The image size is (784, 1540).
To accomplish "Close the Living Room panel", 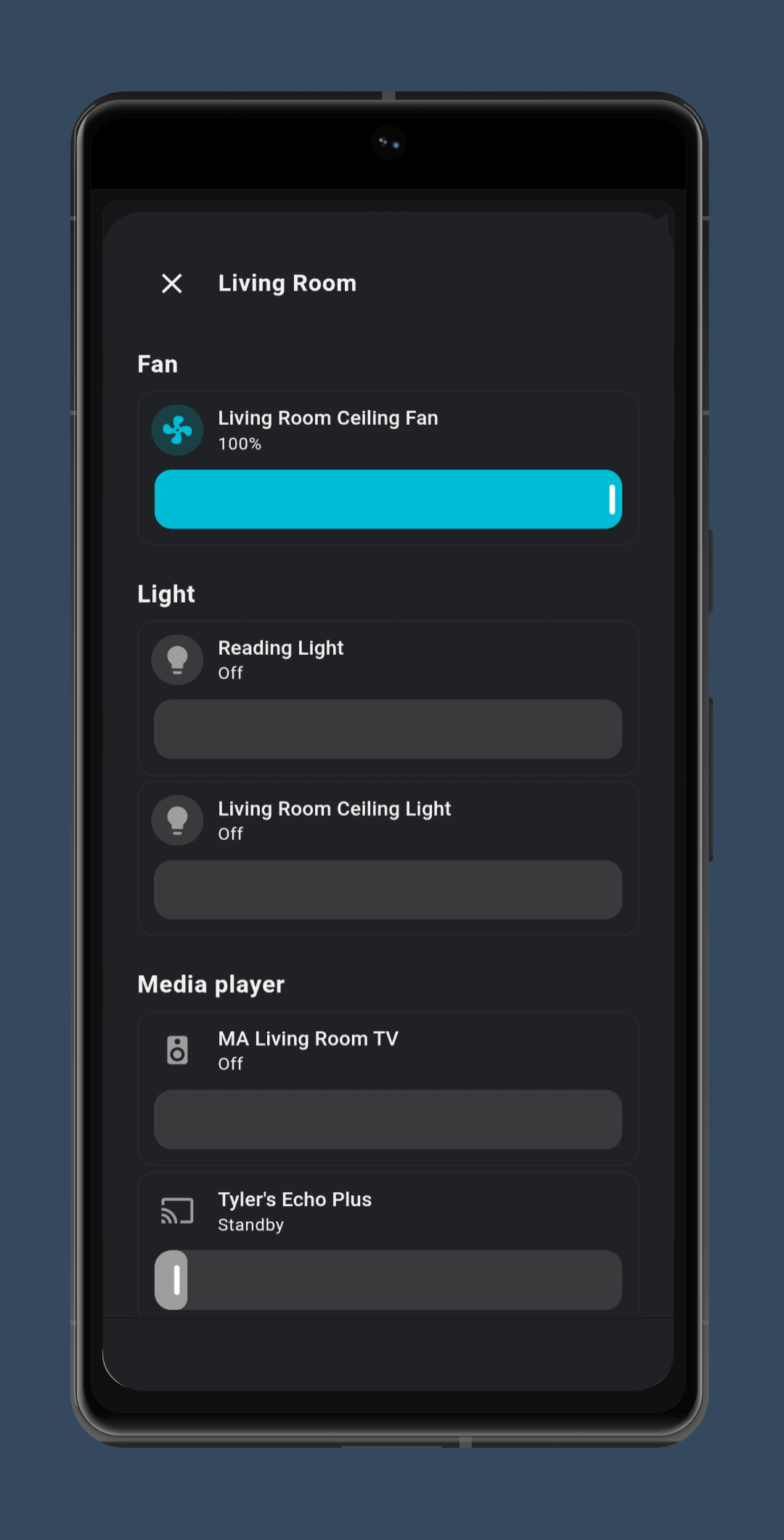I will coord(172,283).
